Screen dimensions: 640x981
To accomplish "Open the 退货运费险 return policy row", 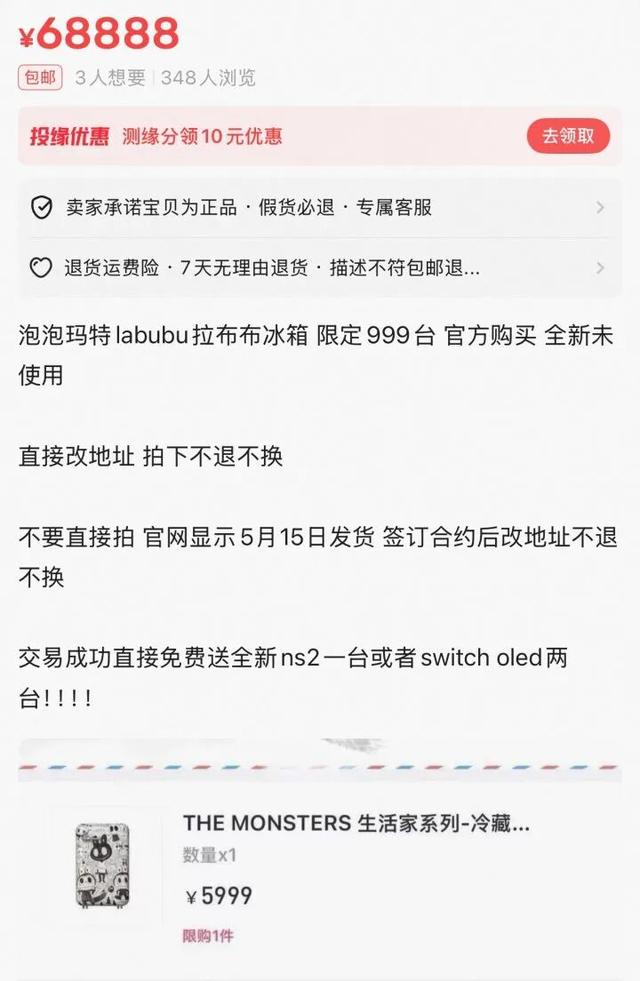I will [320, 268].
